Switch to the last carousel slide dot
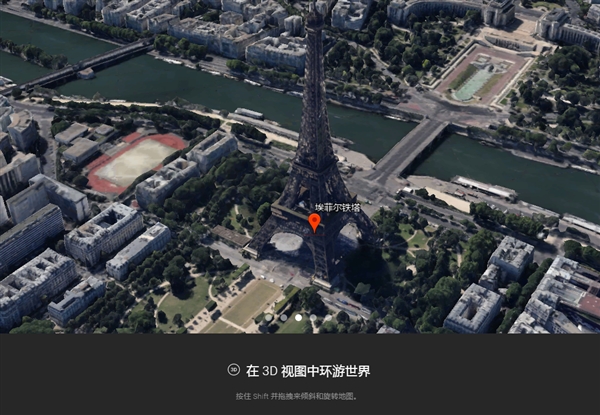The width and height of the screenshot is (600, 415). [x=328, y=317]
